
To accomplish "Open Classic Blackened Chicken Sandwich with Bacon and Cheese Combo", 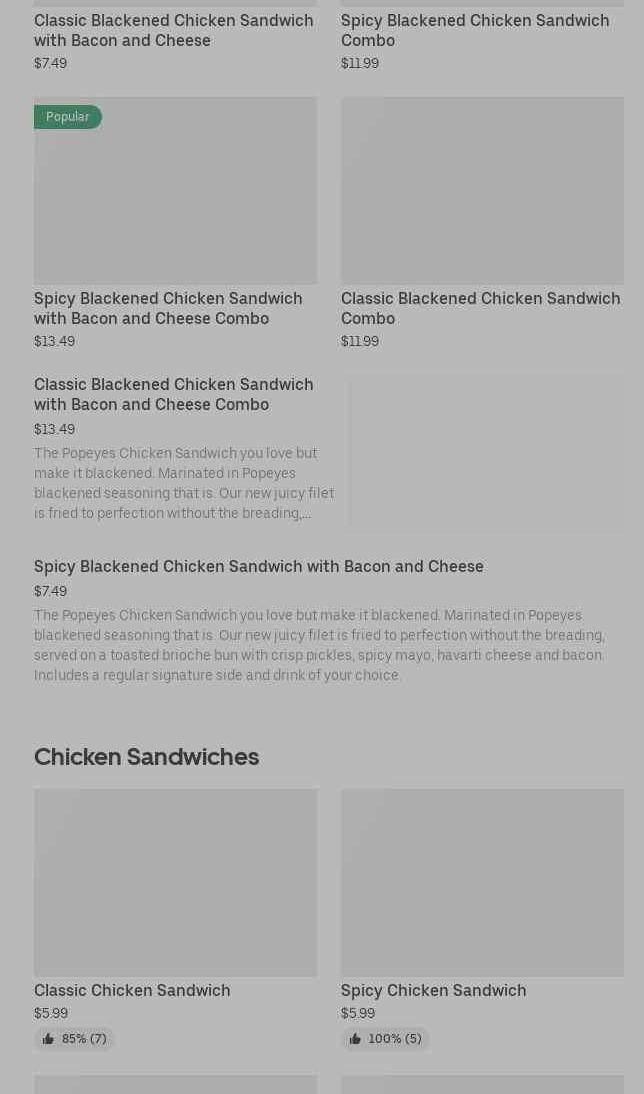I will [329, 452].
